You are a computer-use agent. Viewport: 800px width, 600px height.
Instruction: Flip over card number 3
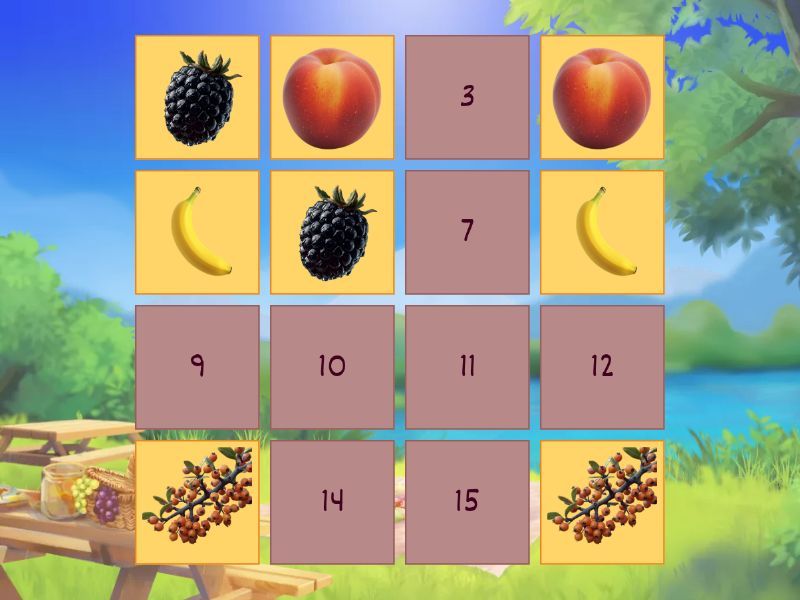pos(467,97)
